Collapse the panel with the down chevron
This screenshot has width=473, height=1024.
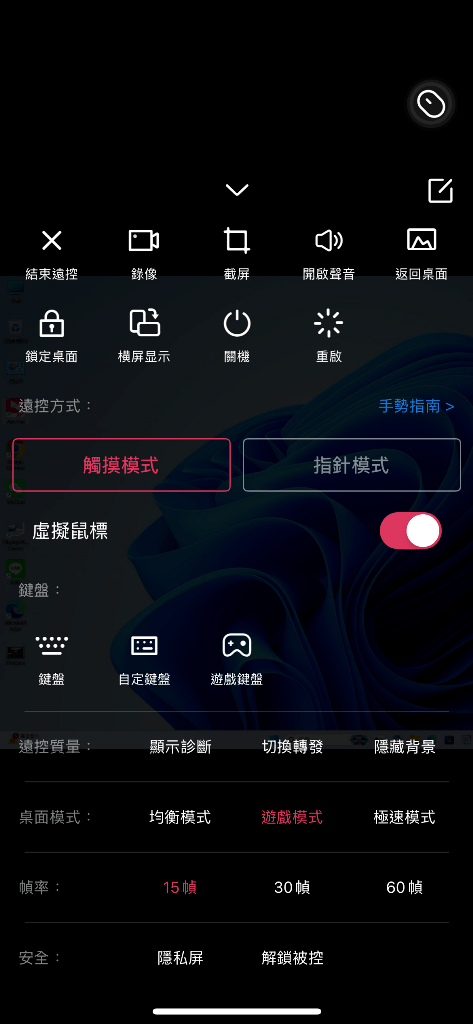point(236,190)
